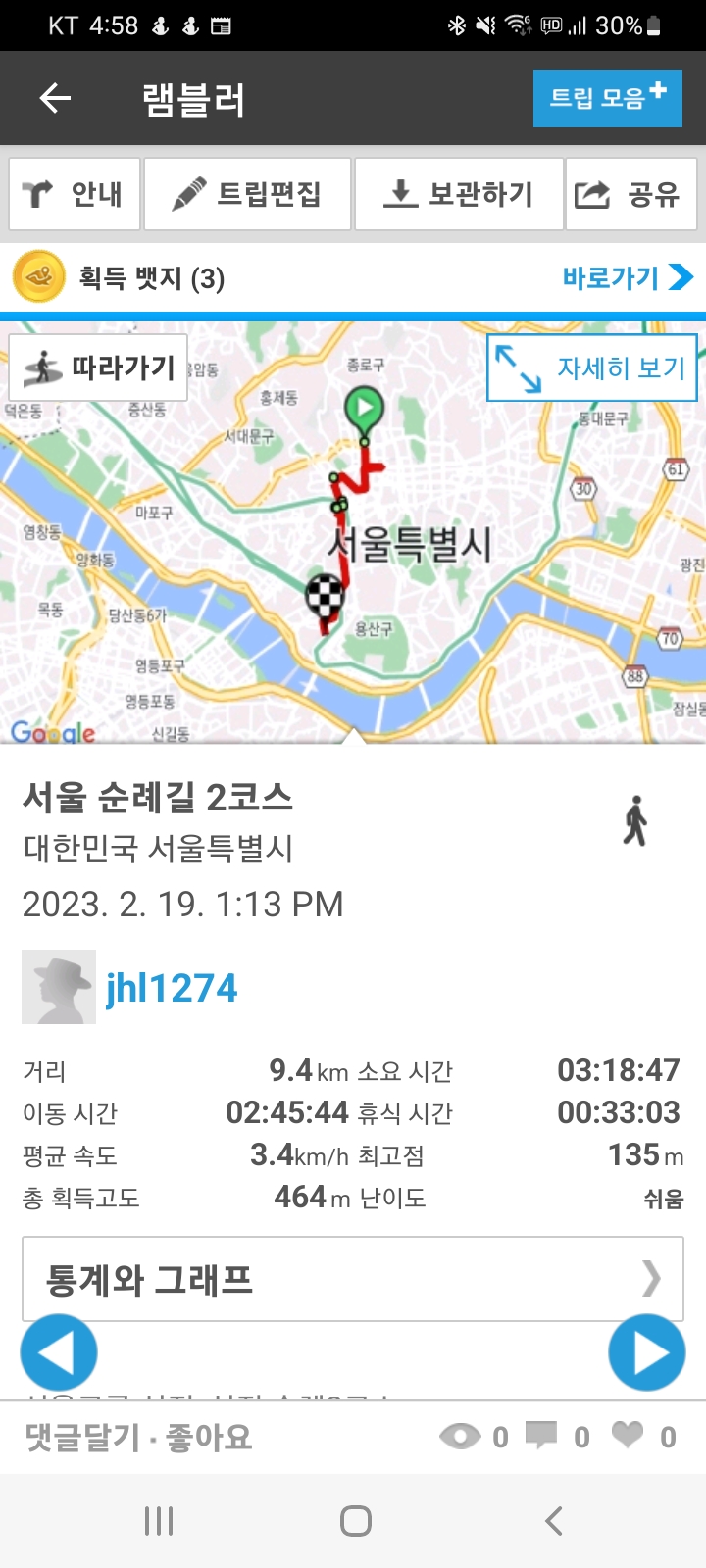Tap 댓글달기 to add a comment
The width and height of the screenshot is (706, 1568).
83,1438
